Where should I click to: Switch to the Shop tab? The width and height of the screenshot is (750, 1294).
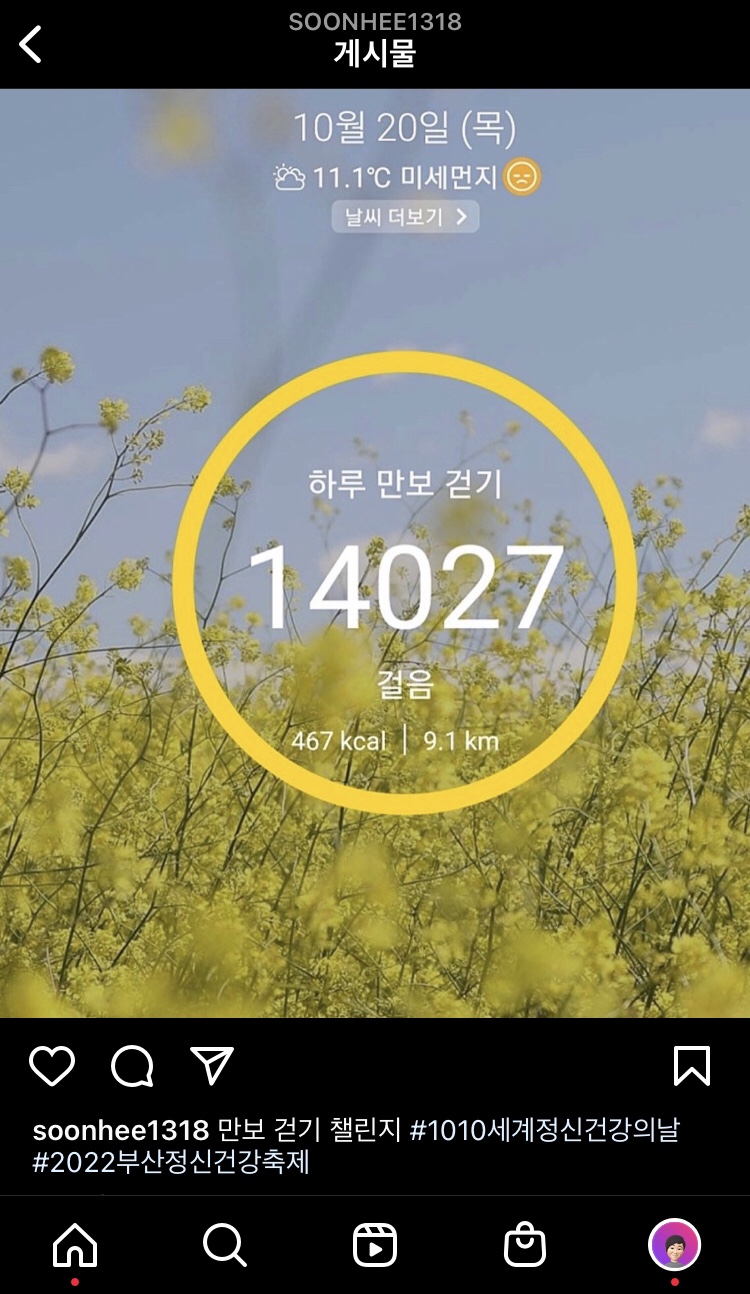click(525, 1246)
